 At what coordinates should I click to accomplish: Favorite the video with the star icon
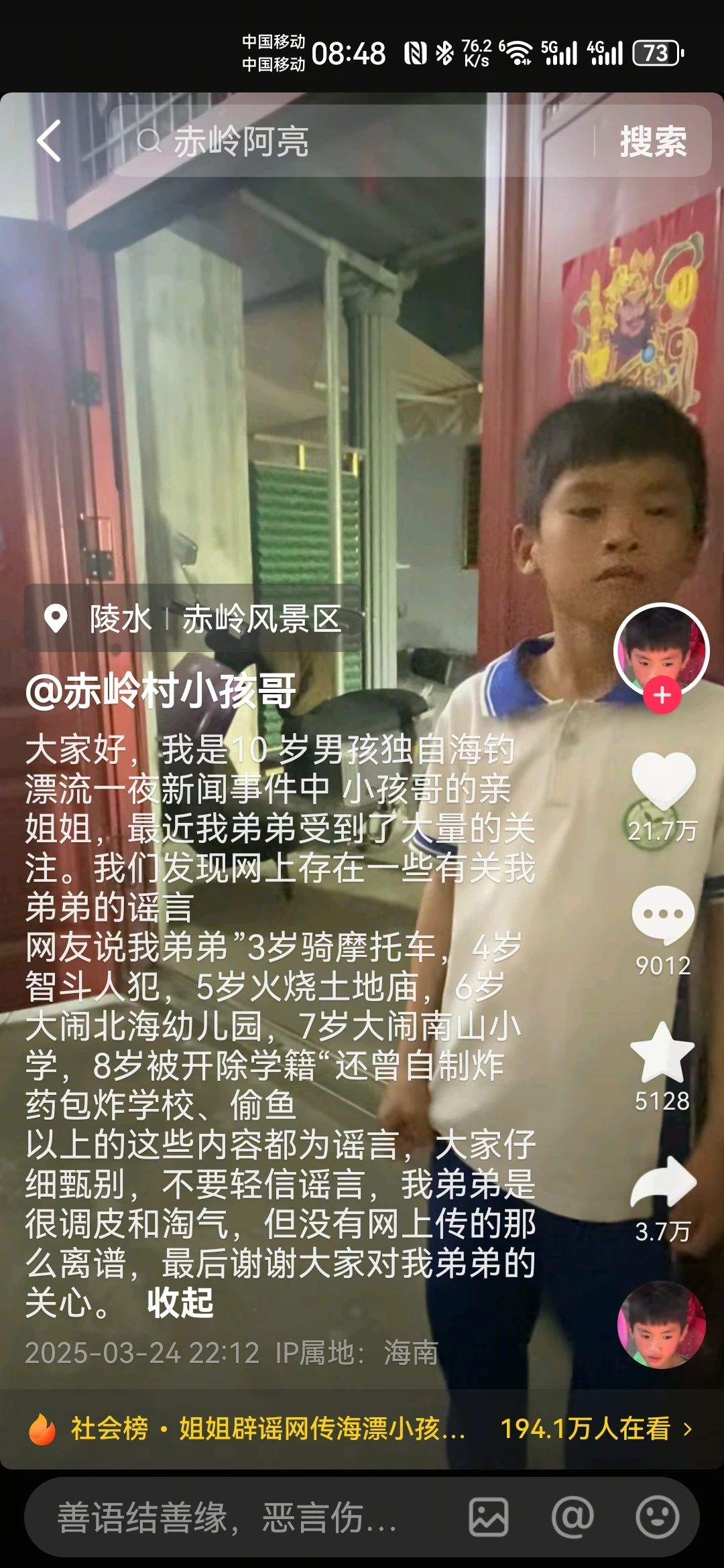coord(662,1053)
